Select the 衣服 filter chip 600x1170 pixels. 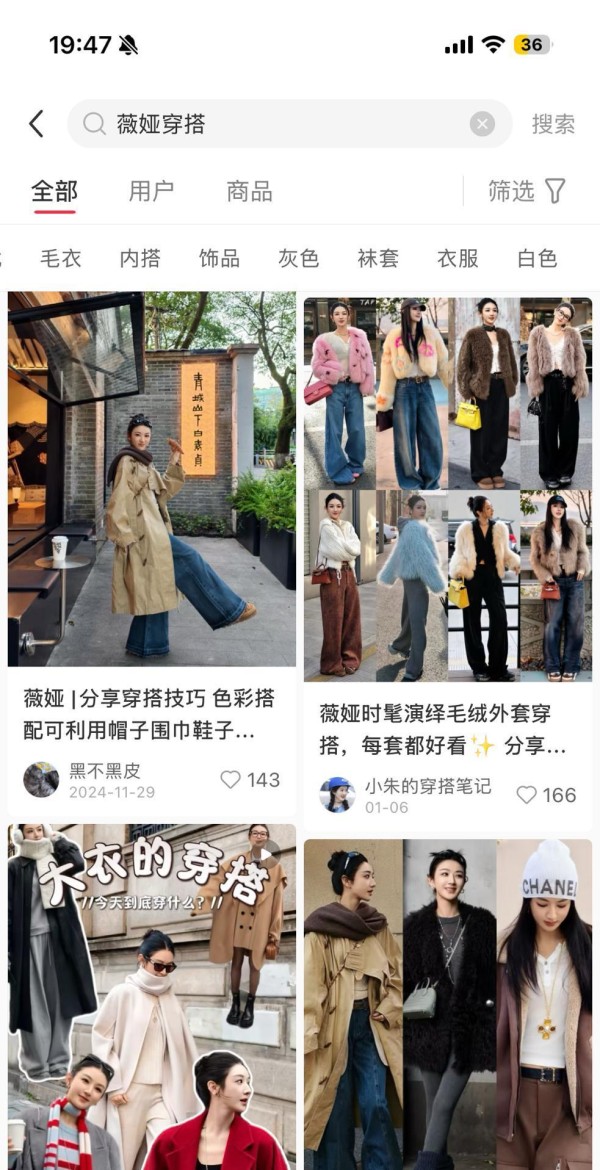tap(457, 258)
